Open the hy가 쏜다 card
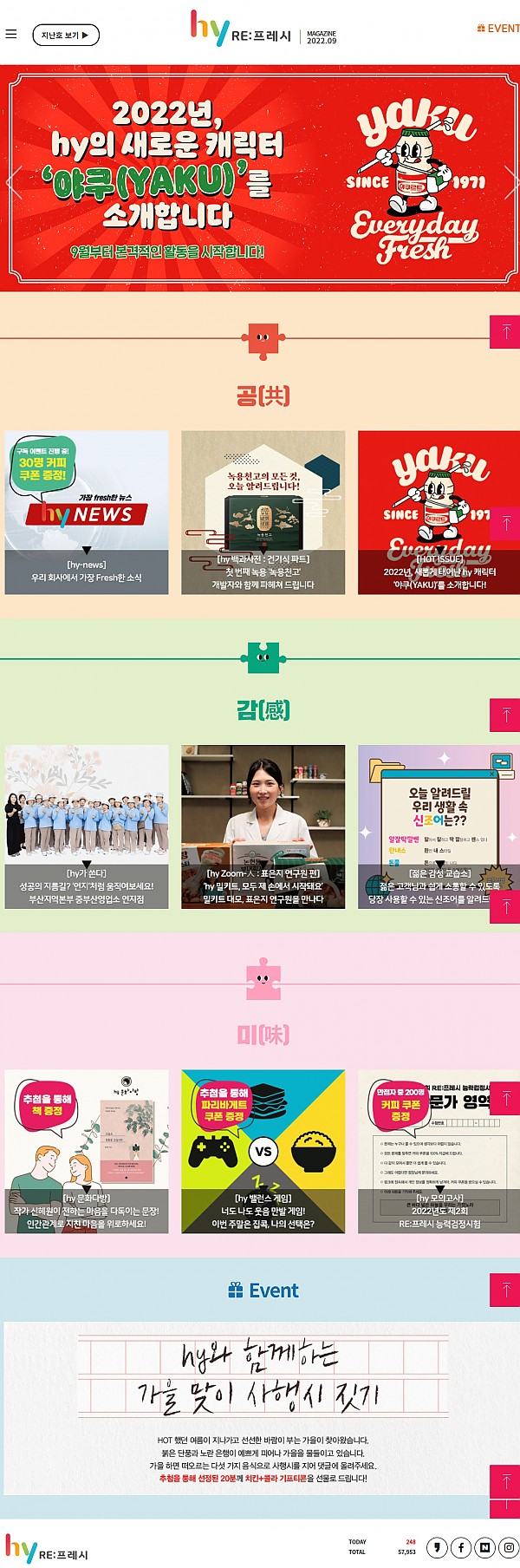 (87, 826)
